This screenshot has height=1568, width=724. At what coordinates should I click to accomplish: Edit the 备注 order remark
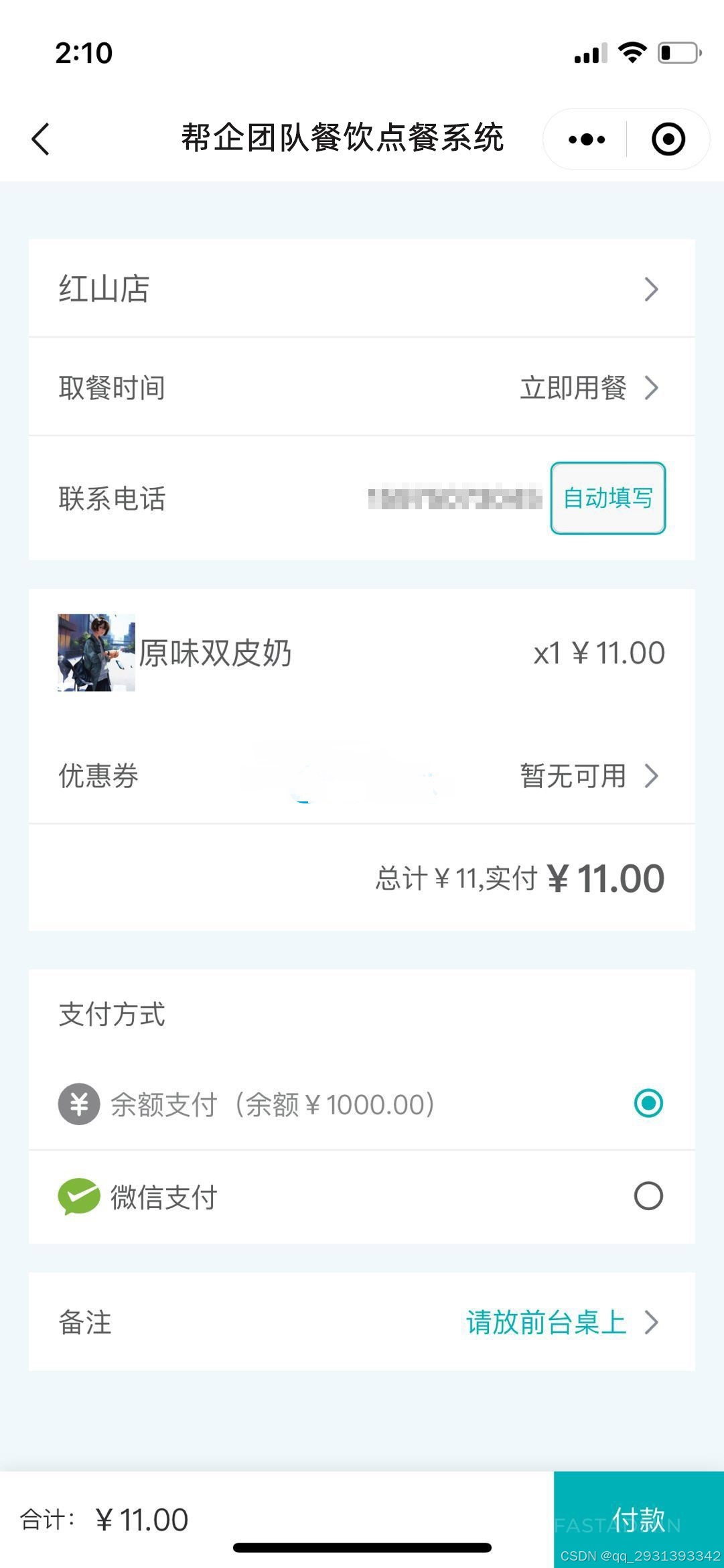tap(362, 1322)
